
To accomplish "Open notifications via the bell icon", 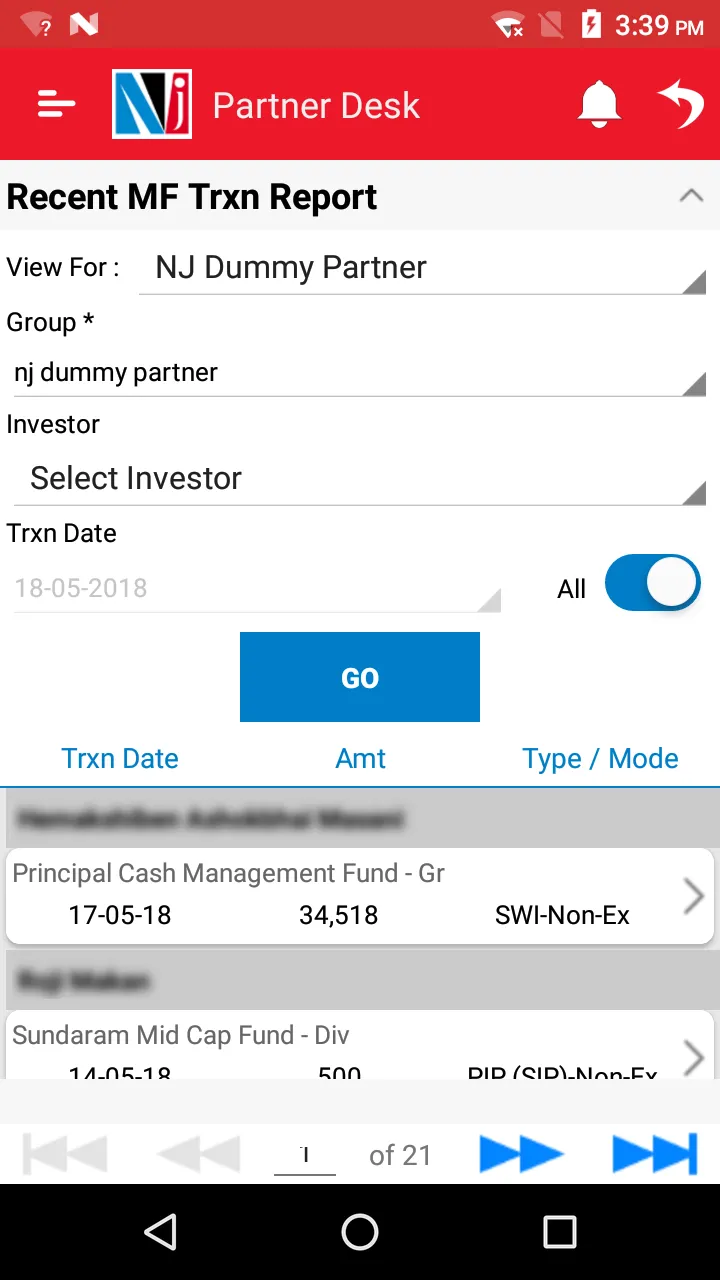I will (x=598, y=104).
